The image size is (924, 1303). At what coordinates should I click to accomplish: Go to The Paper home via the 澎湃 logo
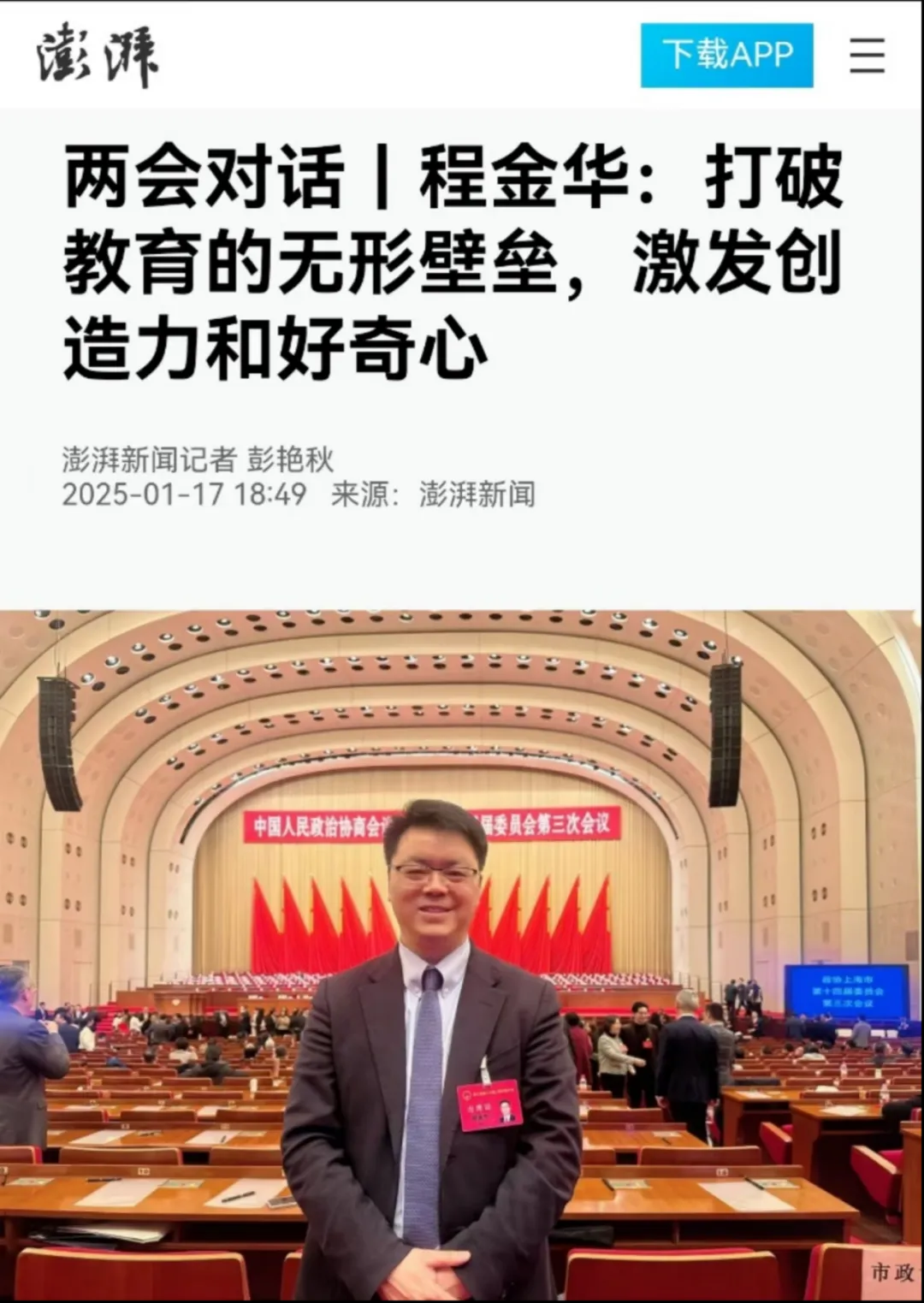pos(98,56)
